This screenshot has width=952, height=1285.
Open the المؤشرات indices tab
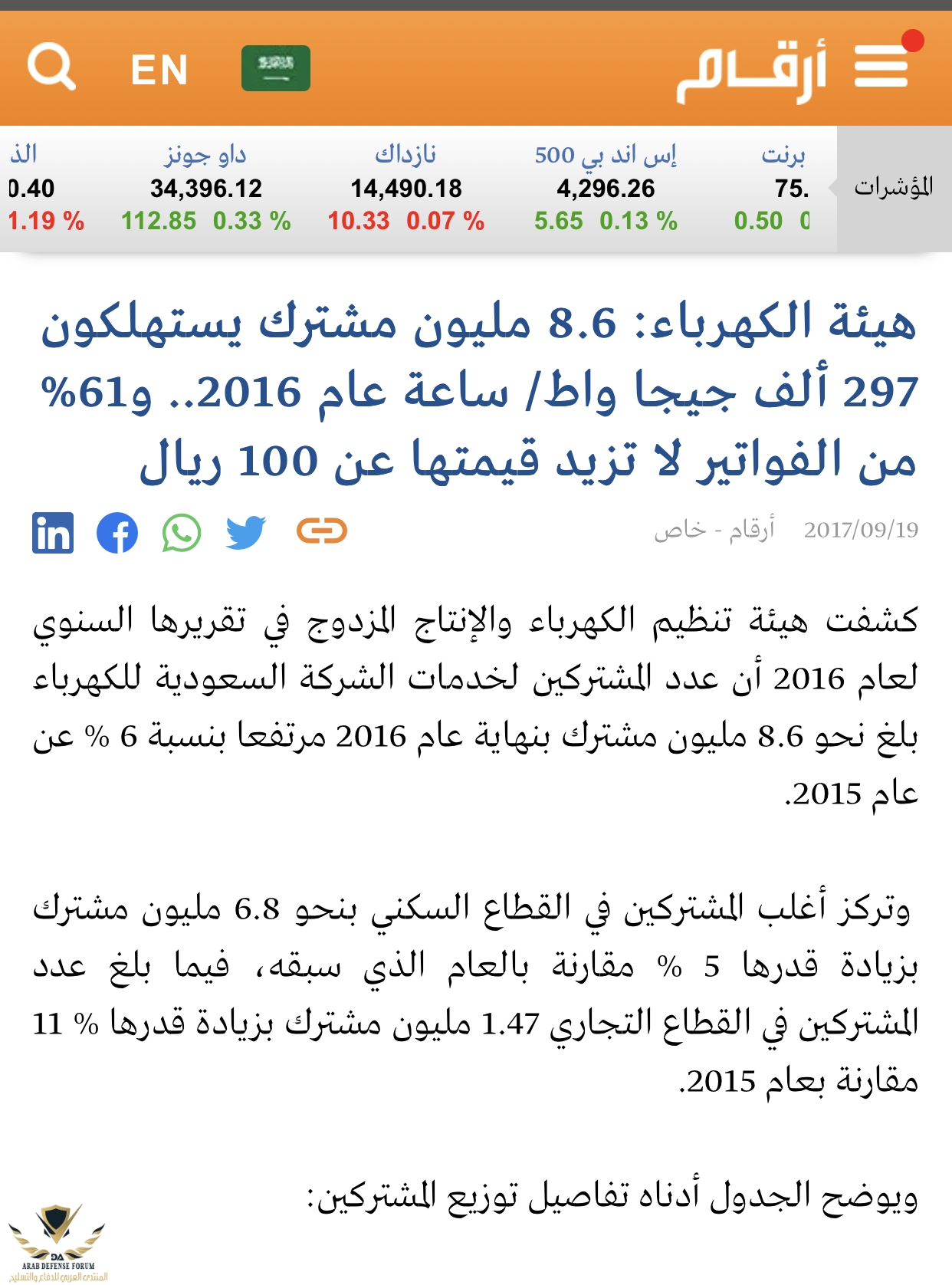894,188
